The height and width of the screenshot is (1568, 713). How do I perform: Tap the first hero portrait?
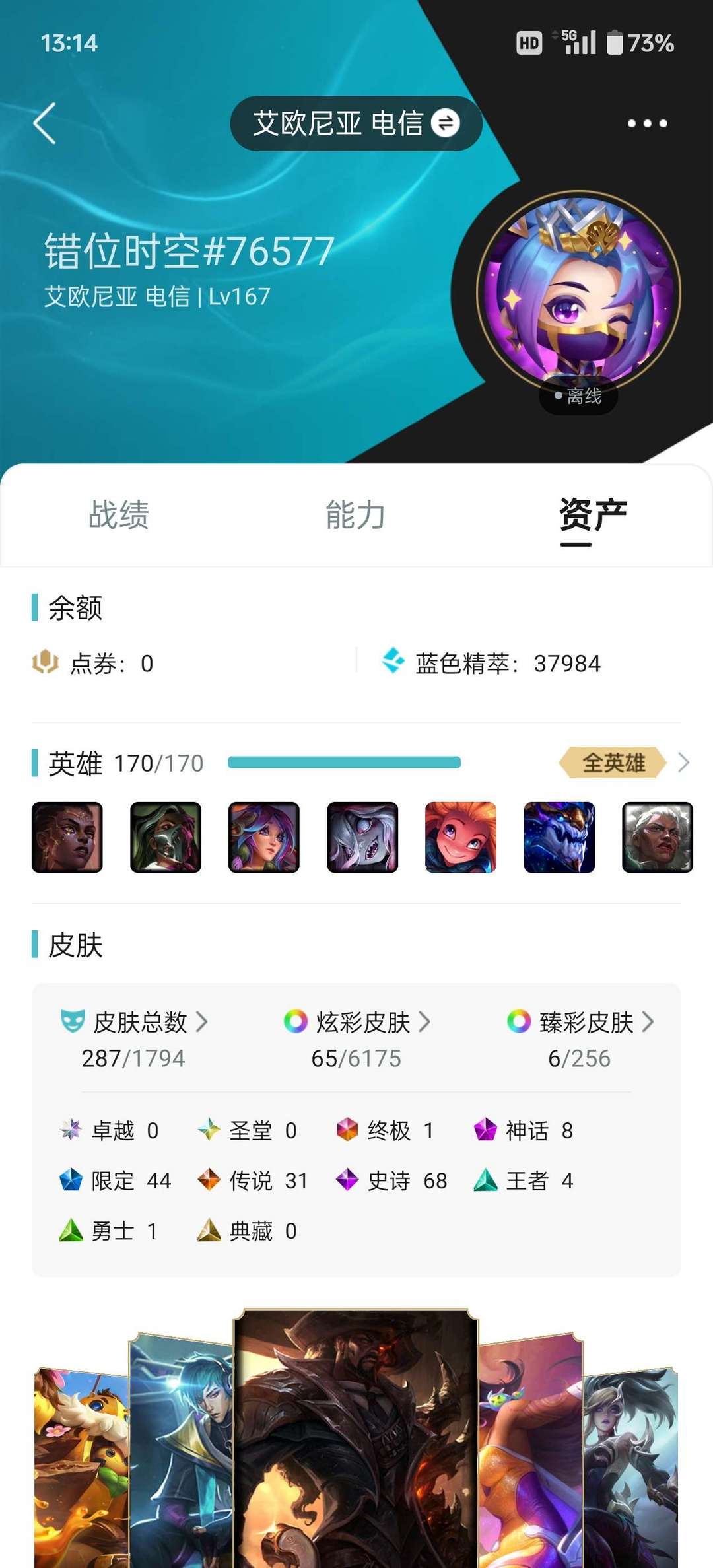pyautogui.click(x=67, y=837)
